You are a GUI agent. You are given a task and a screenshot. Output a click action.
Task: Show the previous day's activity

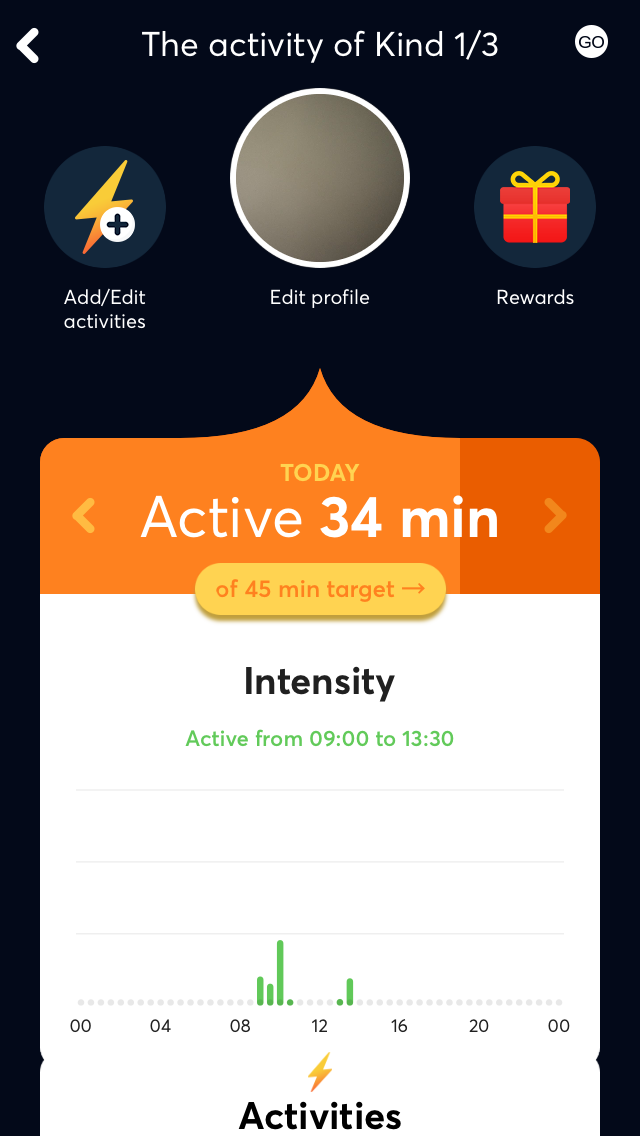tap(85, 516)
